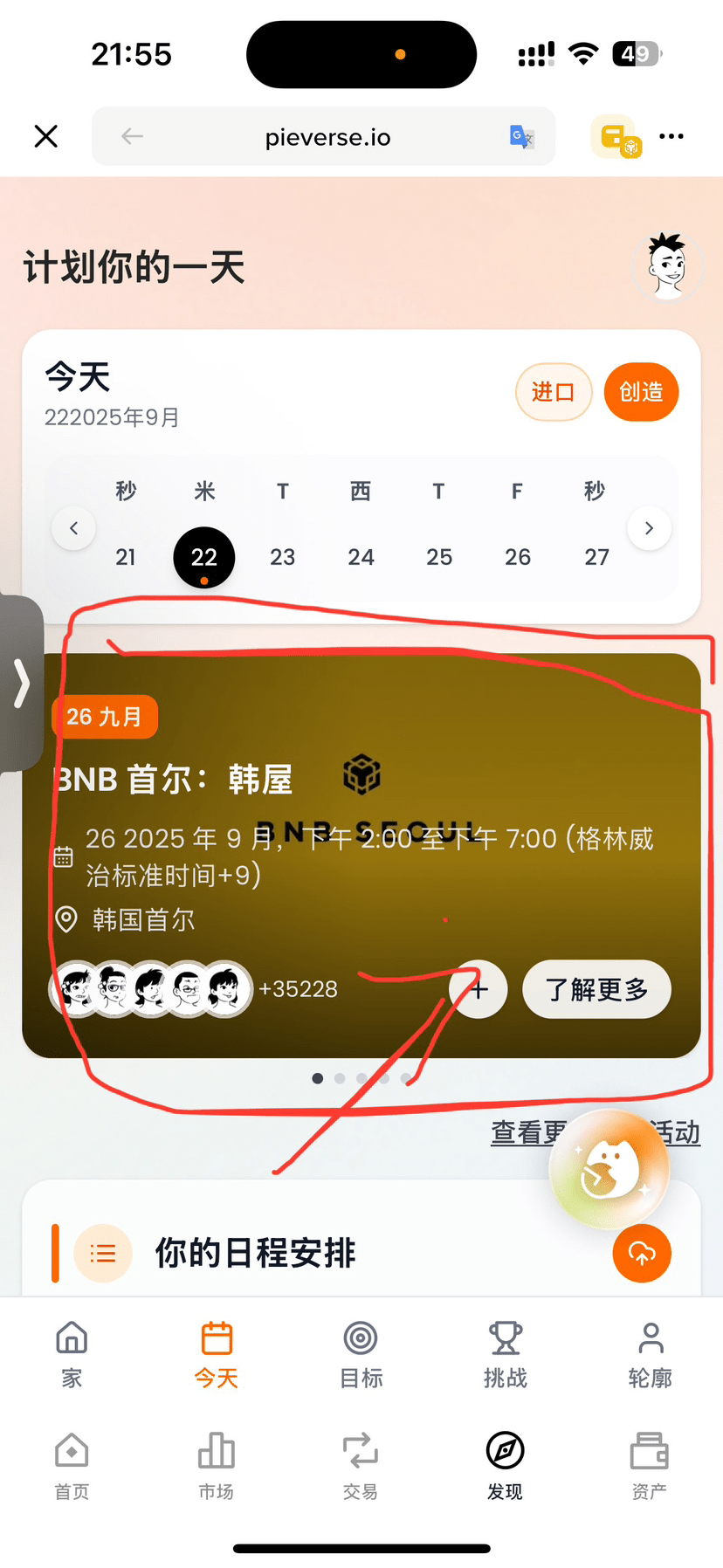723x1568 pixels.
Task: Open the 资产 tab
Action: pyautogui.click(x=650, y=1467)
